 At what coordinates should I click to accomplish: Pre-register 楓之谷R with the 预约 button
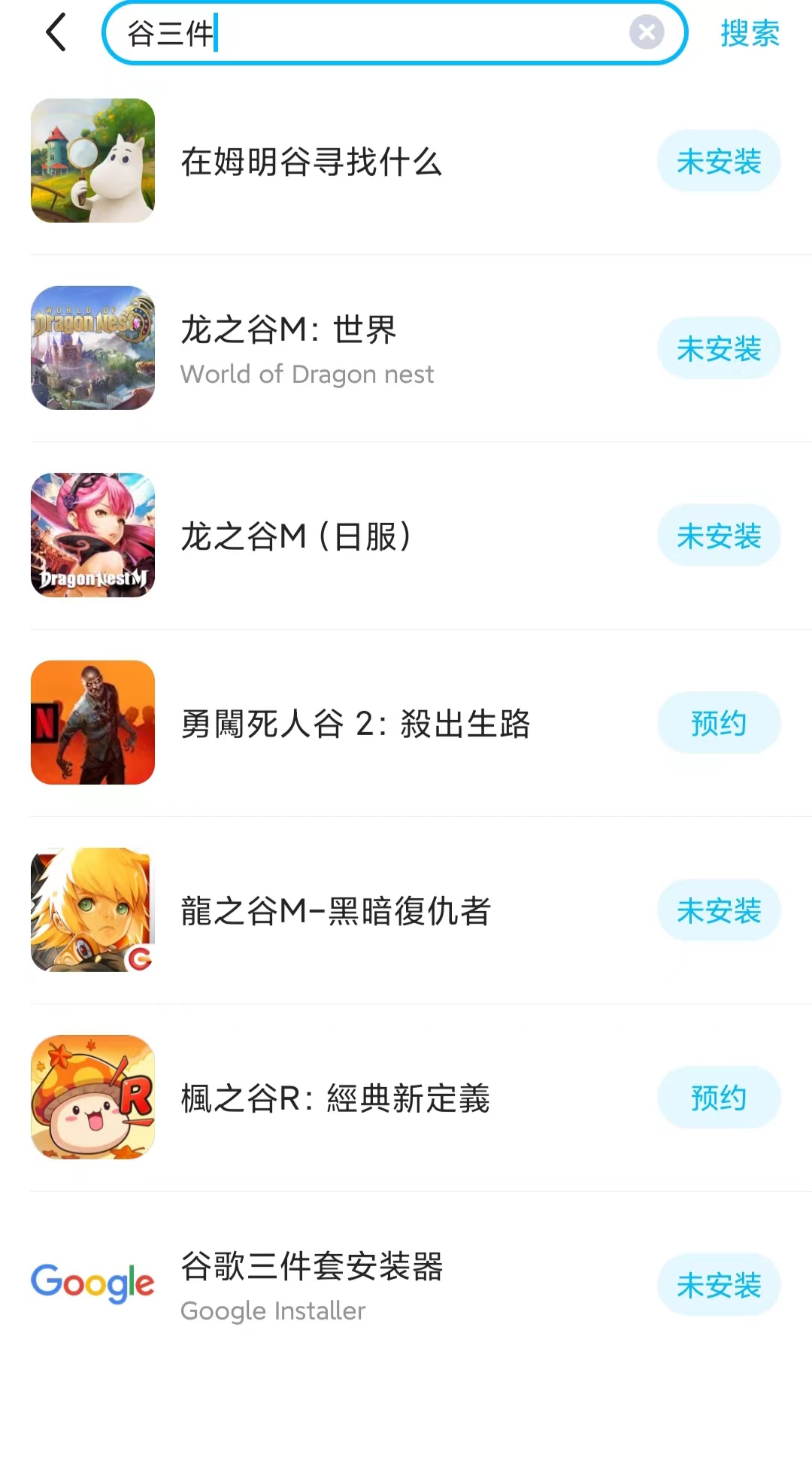[719, 1098]
